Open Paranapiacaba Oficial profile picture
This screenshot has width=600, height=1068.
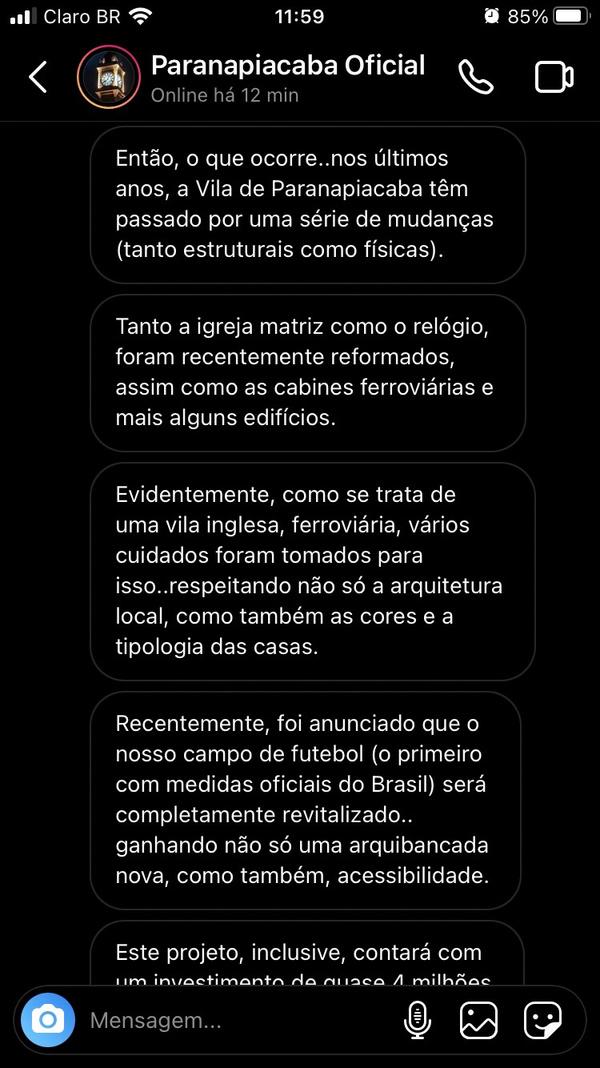[108, 77]
